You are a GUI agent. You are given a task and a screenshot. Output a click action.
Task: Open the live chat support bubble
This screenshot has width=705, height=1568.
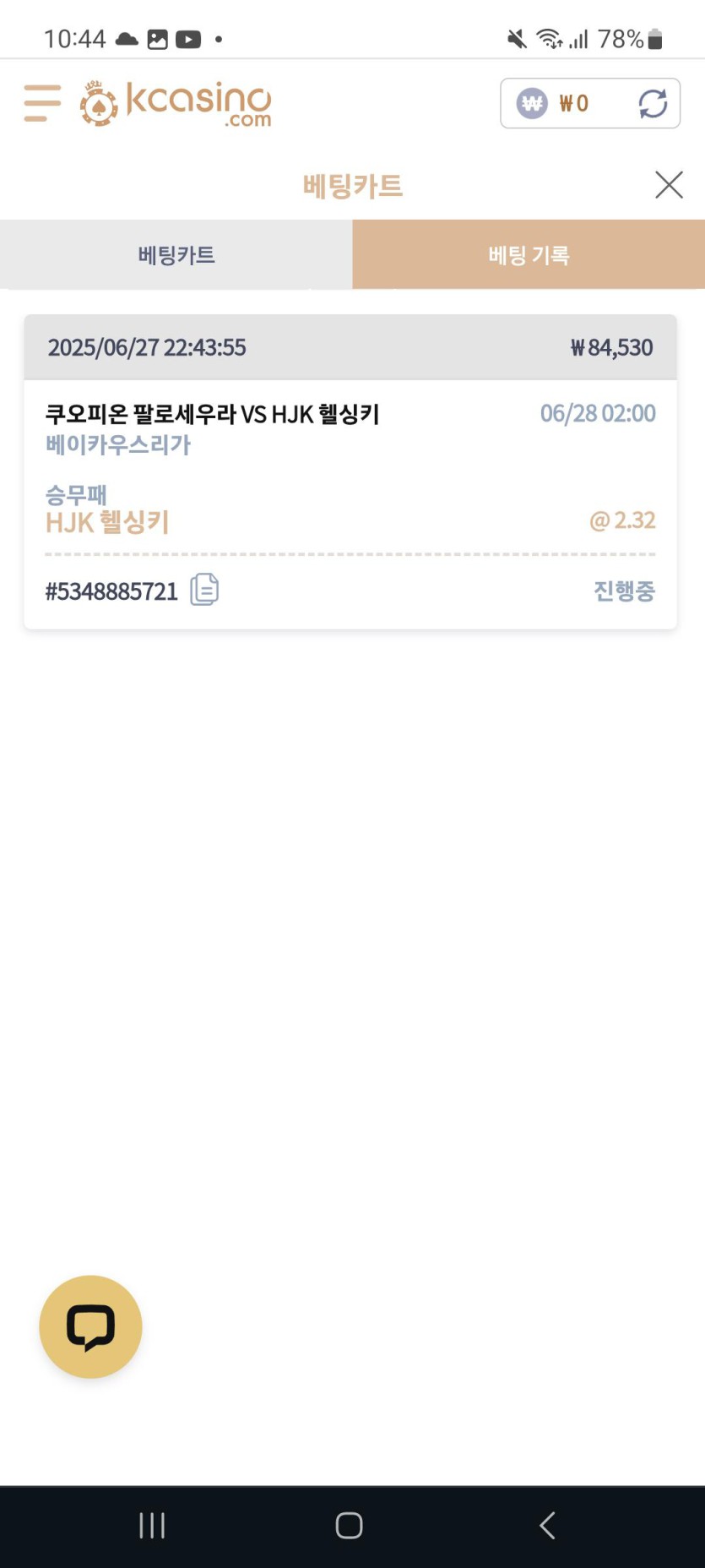[x=90, y=1326]
